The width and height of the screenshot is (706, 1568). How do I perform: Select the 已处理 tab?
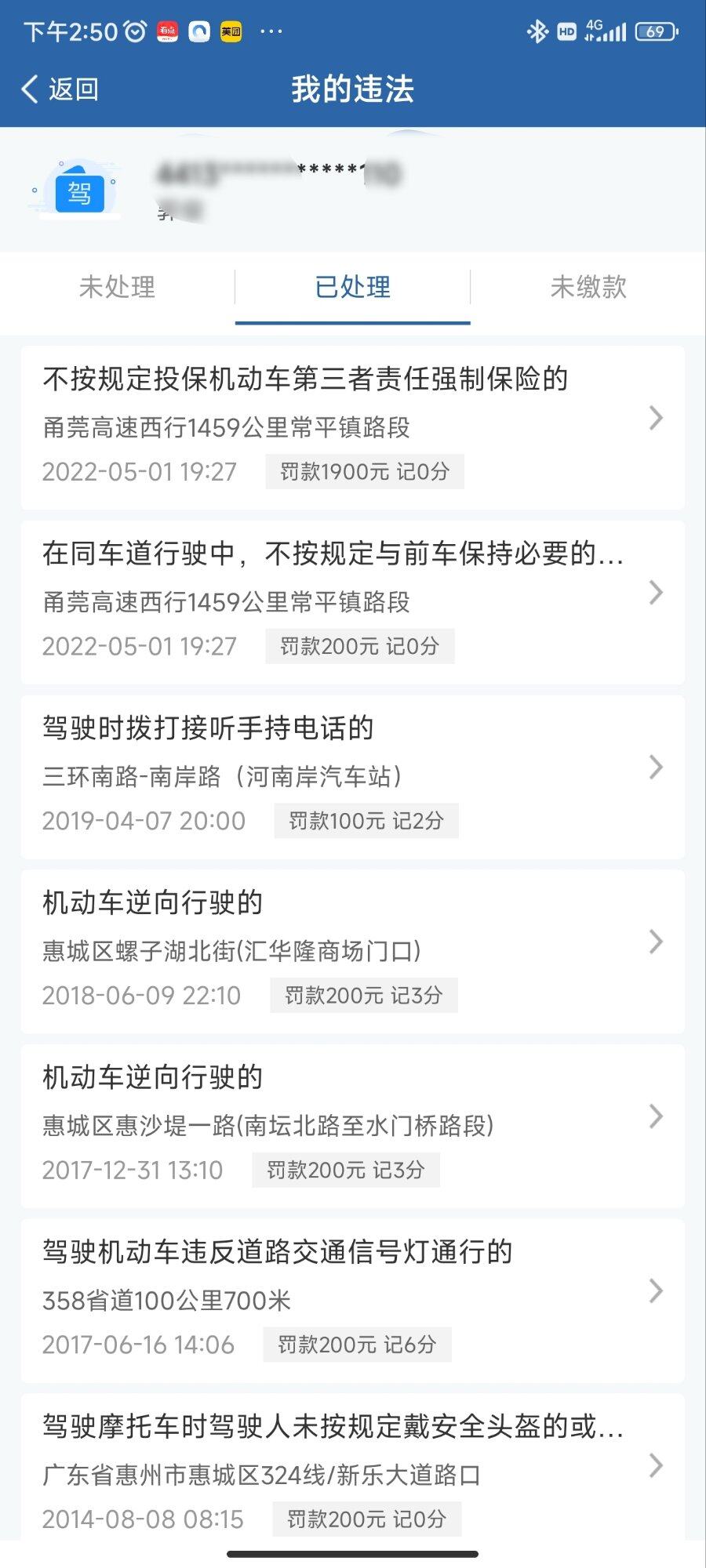point(353,287)
